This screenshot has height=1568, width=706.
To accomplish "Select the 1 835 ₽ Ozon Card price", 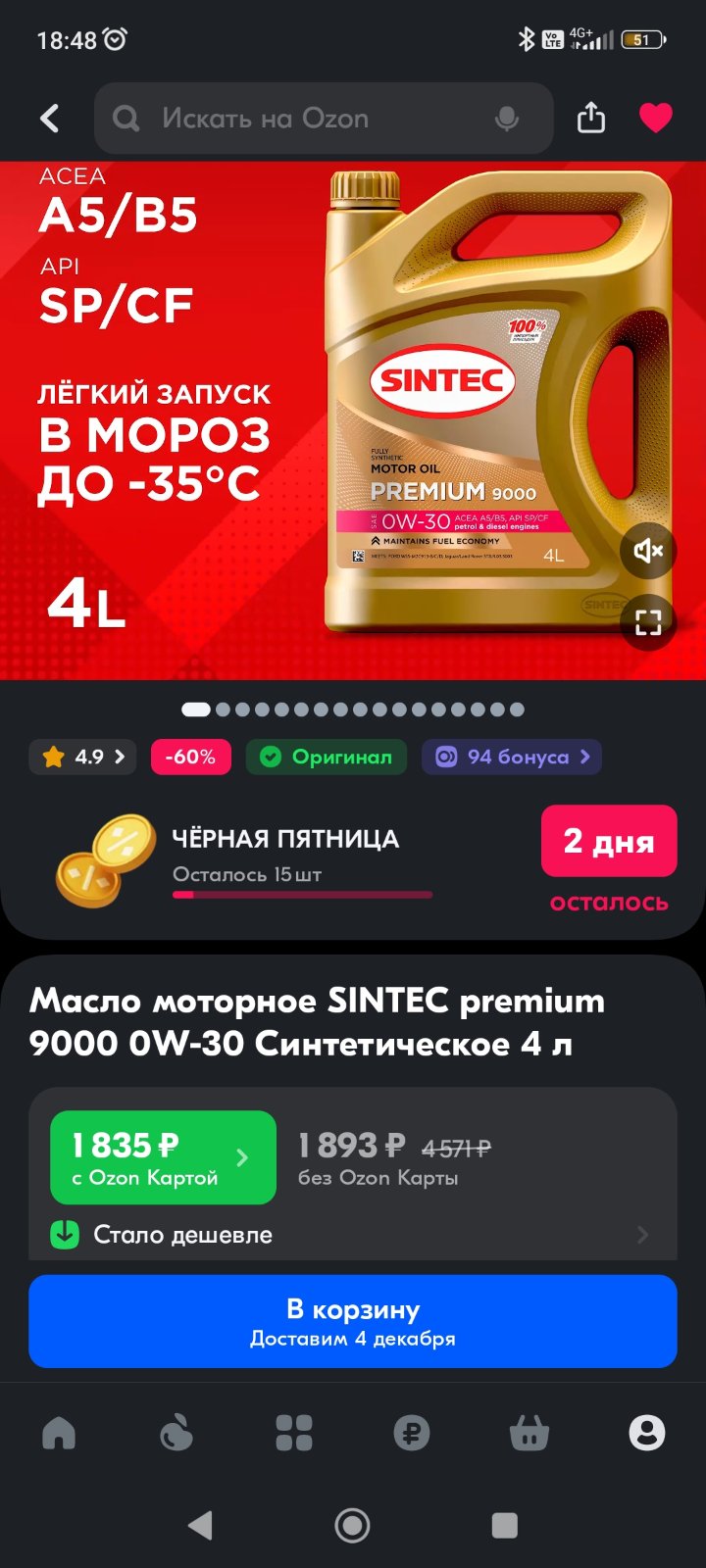I will click(x=163, y=1157).
